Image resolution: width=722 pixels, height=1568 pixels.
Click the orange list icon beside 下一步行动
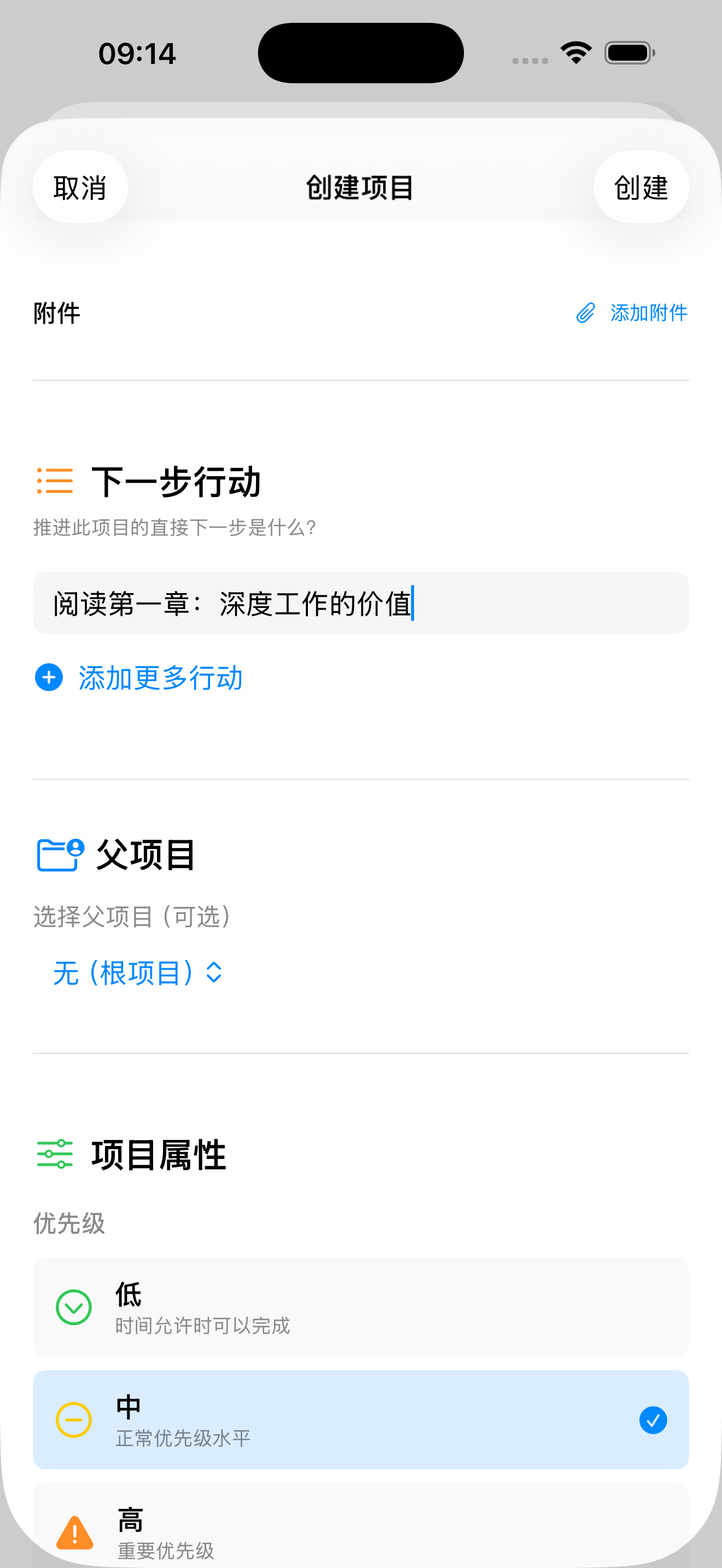(53, 481)
